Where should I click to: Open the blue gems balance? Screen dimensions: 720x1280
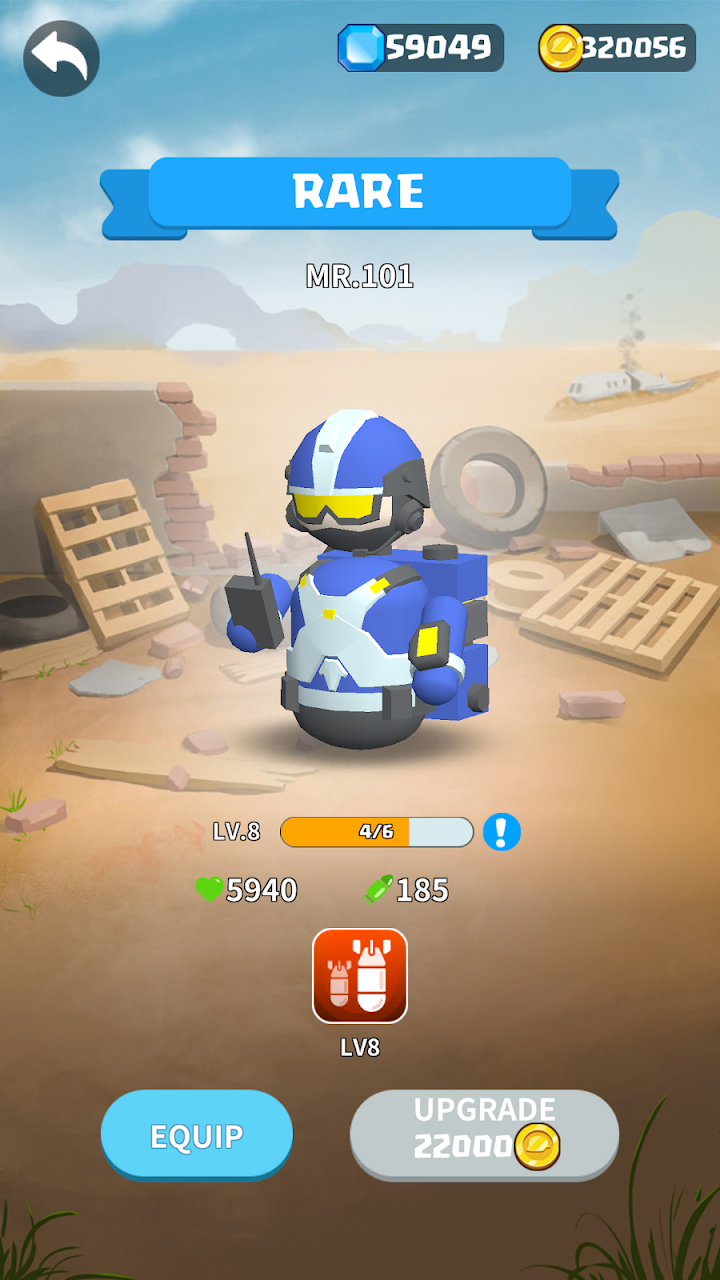tap(421, 47)
